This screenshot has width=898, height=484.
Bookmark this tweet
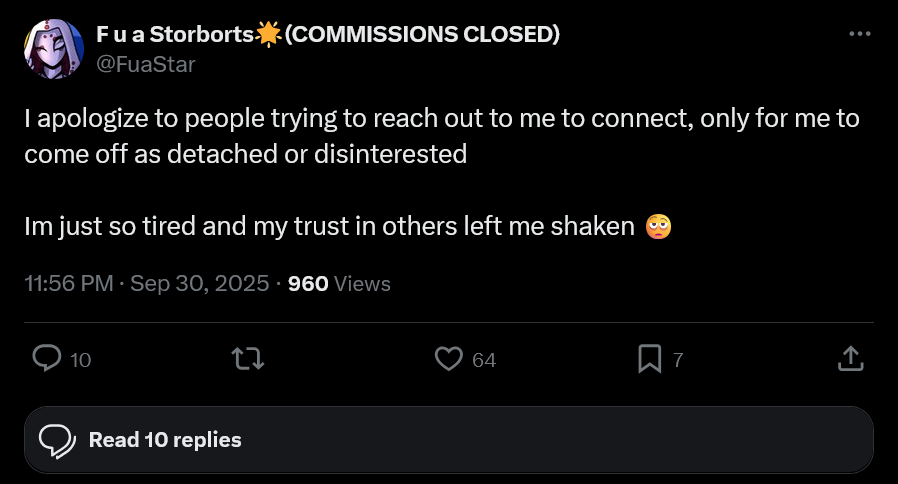(x=650, y=358)
